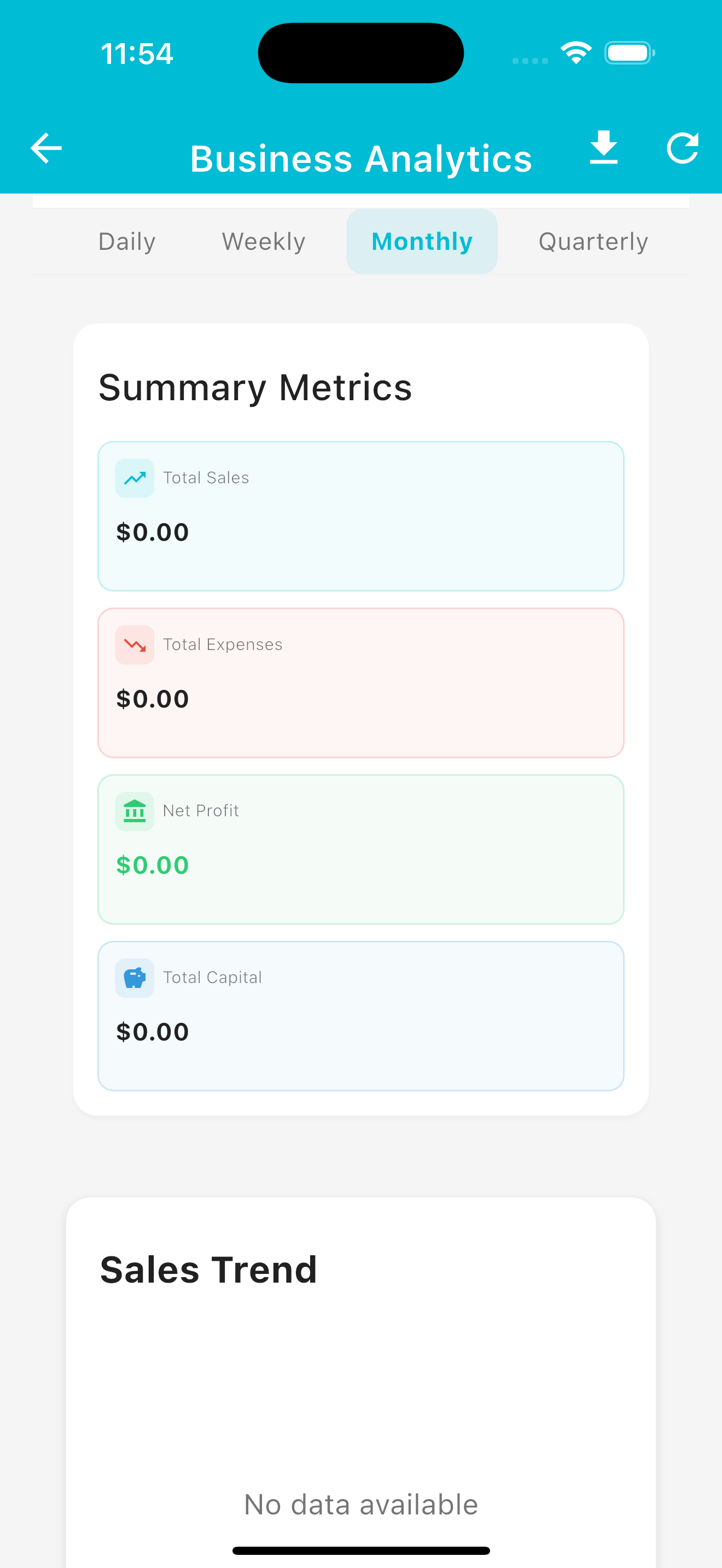The width and height of the screenshot is (722, 1568).
Task: Tap the download report icon
Action: (x=604, y=148)
